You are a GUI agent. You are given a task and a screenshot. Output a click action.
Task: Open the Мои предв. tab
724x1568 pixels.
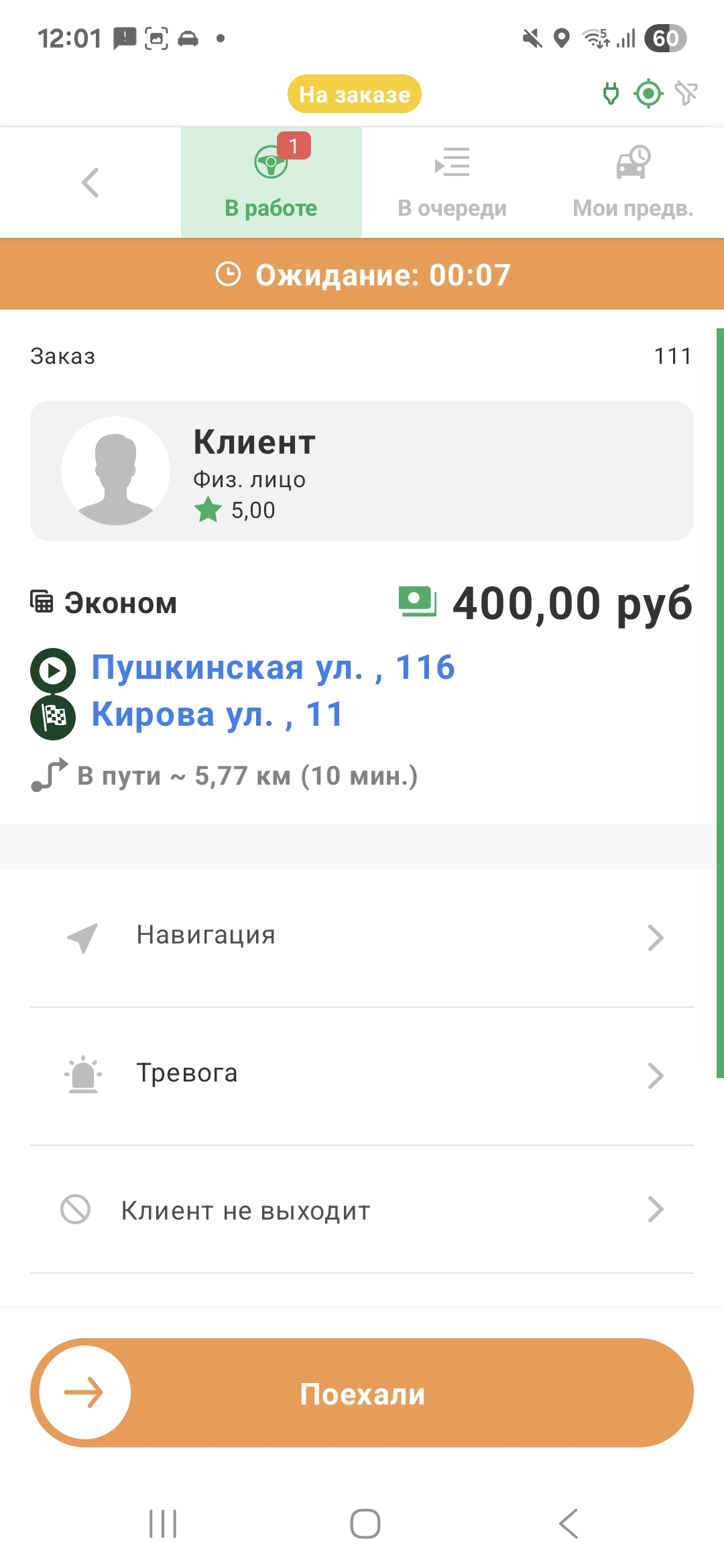point(633,182)
